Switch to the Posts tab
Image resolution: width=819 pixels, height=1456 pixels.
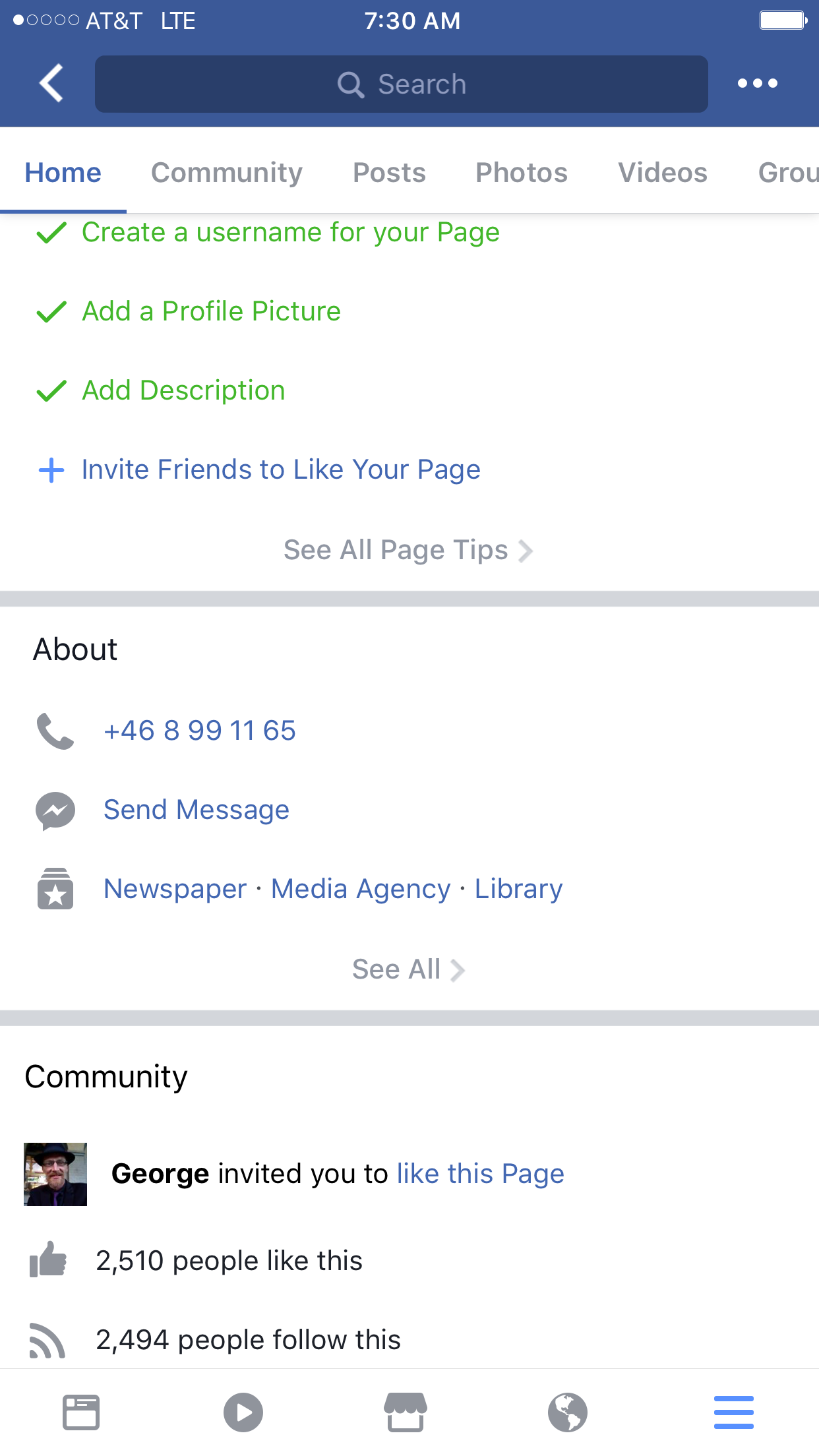[389, 173]
